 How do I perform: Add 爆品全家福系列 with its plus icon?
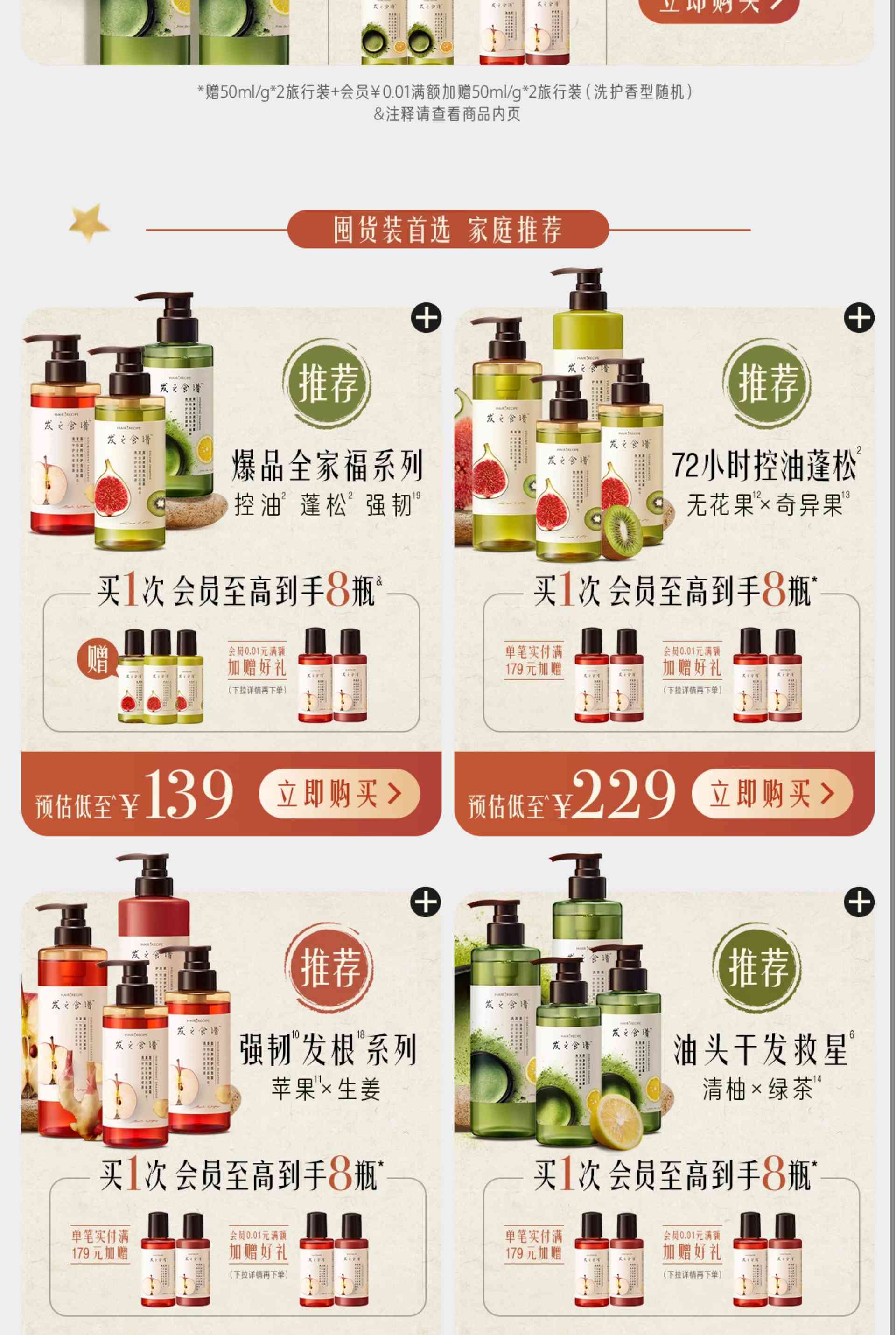pyautogui.click(x=426, y=318)
